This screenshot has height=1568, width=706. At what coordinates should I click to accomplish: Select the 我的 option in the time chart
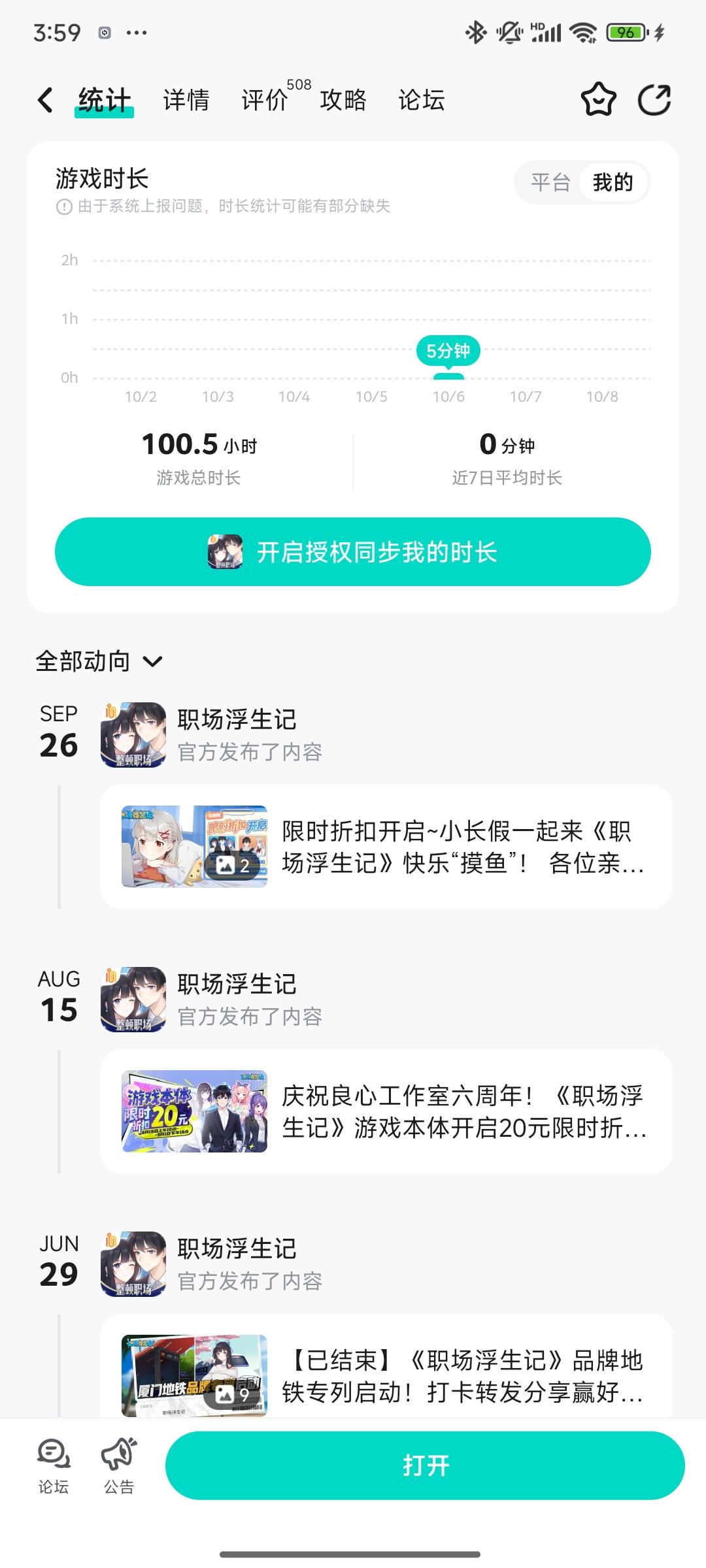pos(613,183)
